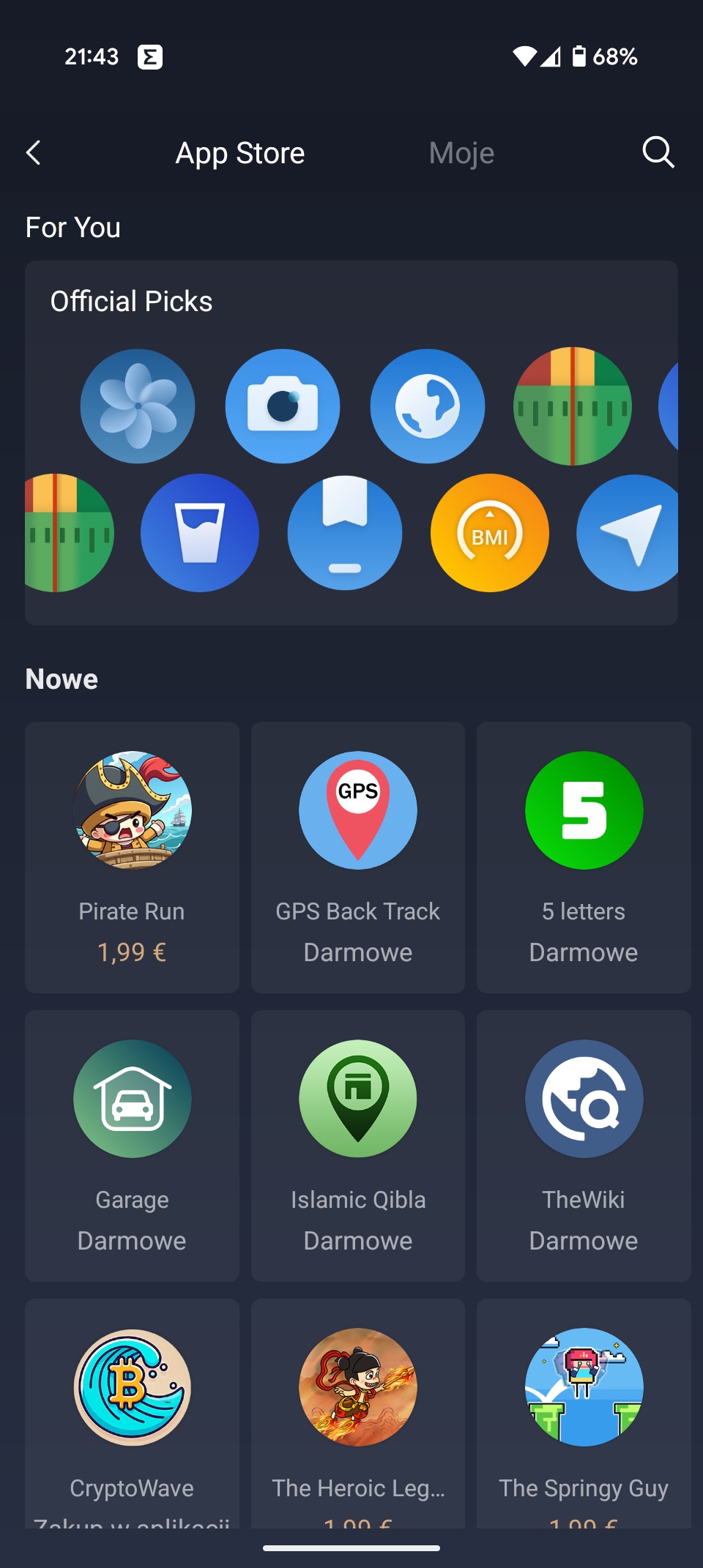Open The Heroic Leg… app card
Screen dimensions: 703x1568
[x=358, y=1414]
